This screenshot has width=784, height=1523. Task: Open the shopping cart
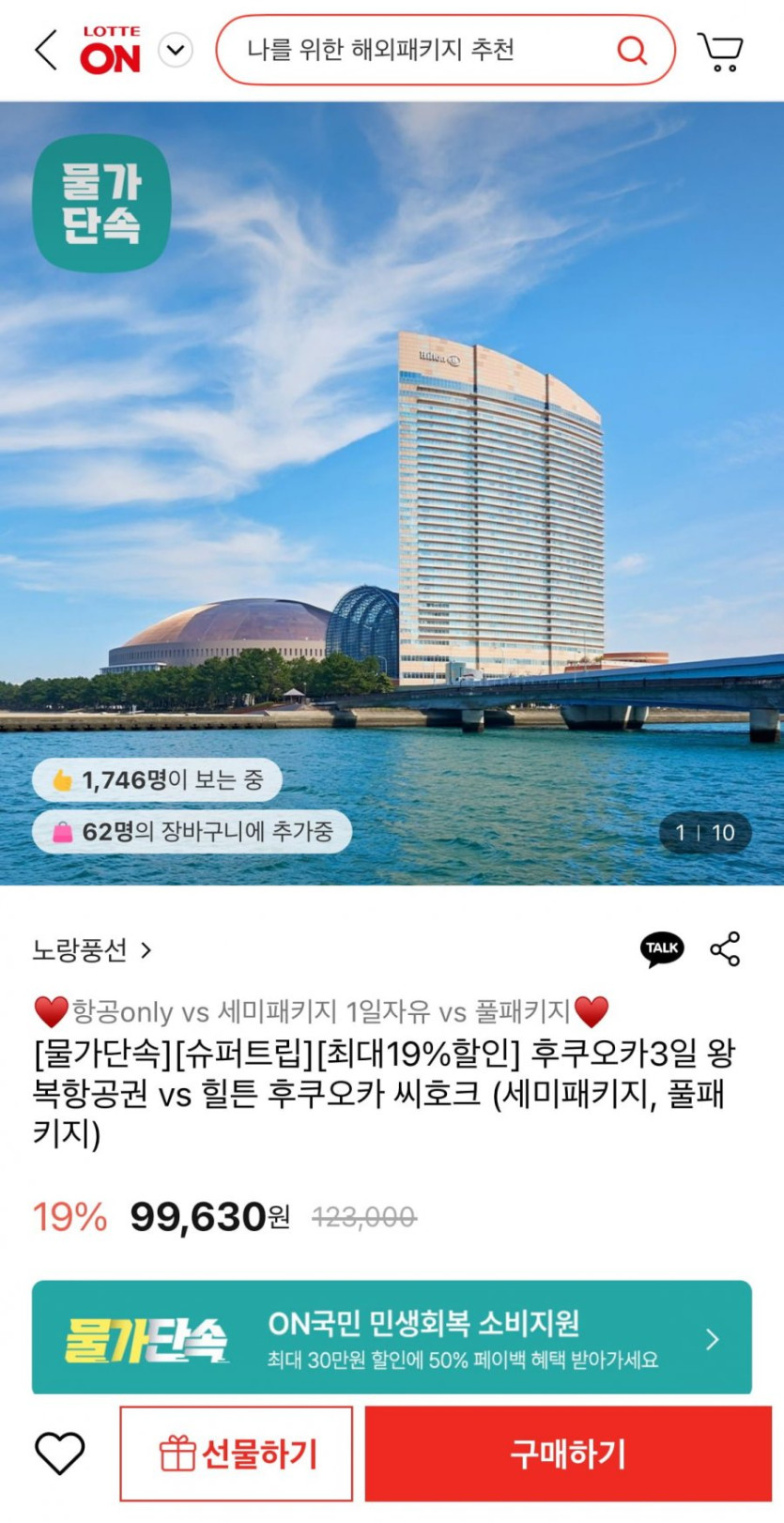(x=720, y=52)
